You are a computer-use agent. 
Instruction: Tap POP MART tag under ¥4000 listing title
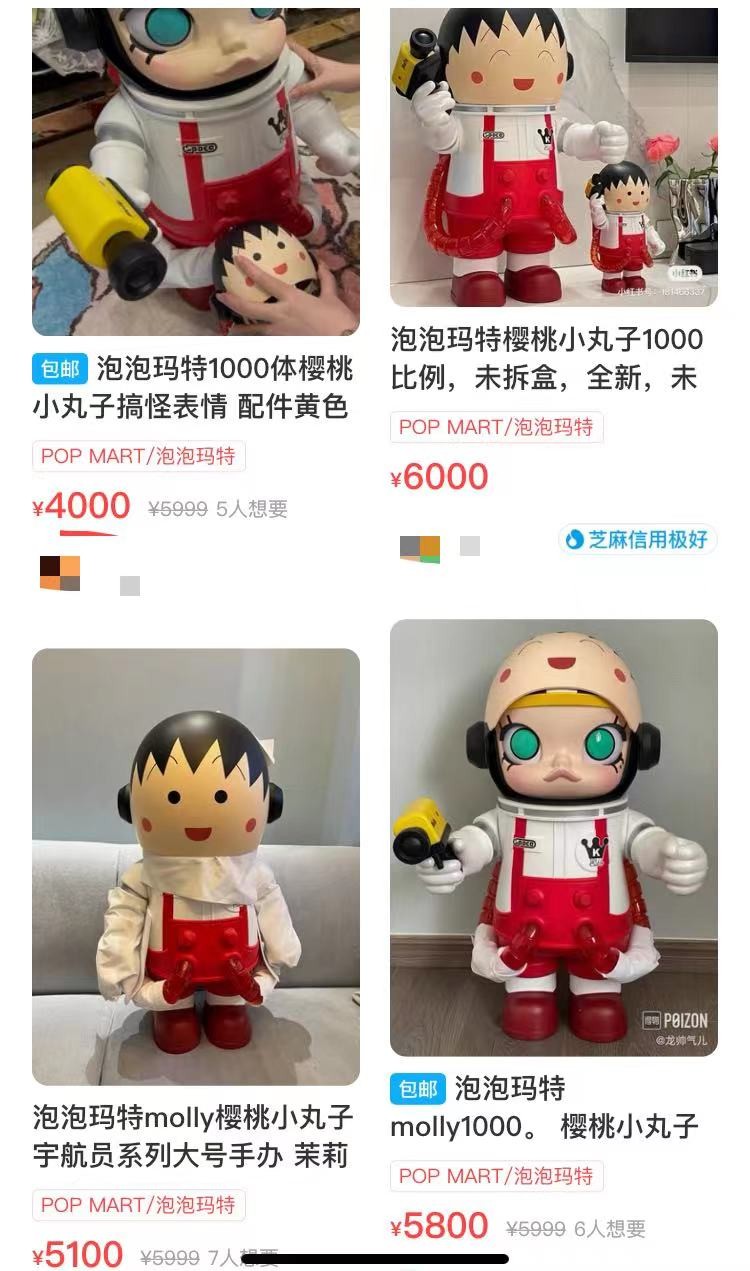click(x=138, y=456)
